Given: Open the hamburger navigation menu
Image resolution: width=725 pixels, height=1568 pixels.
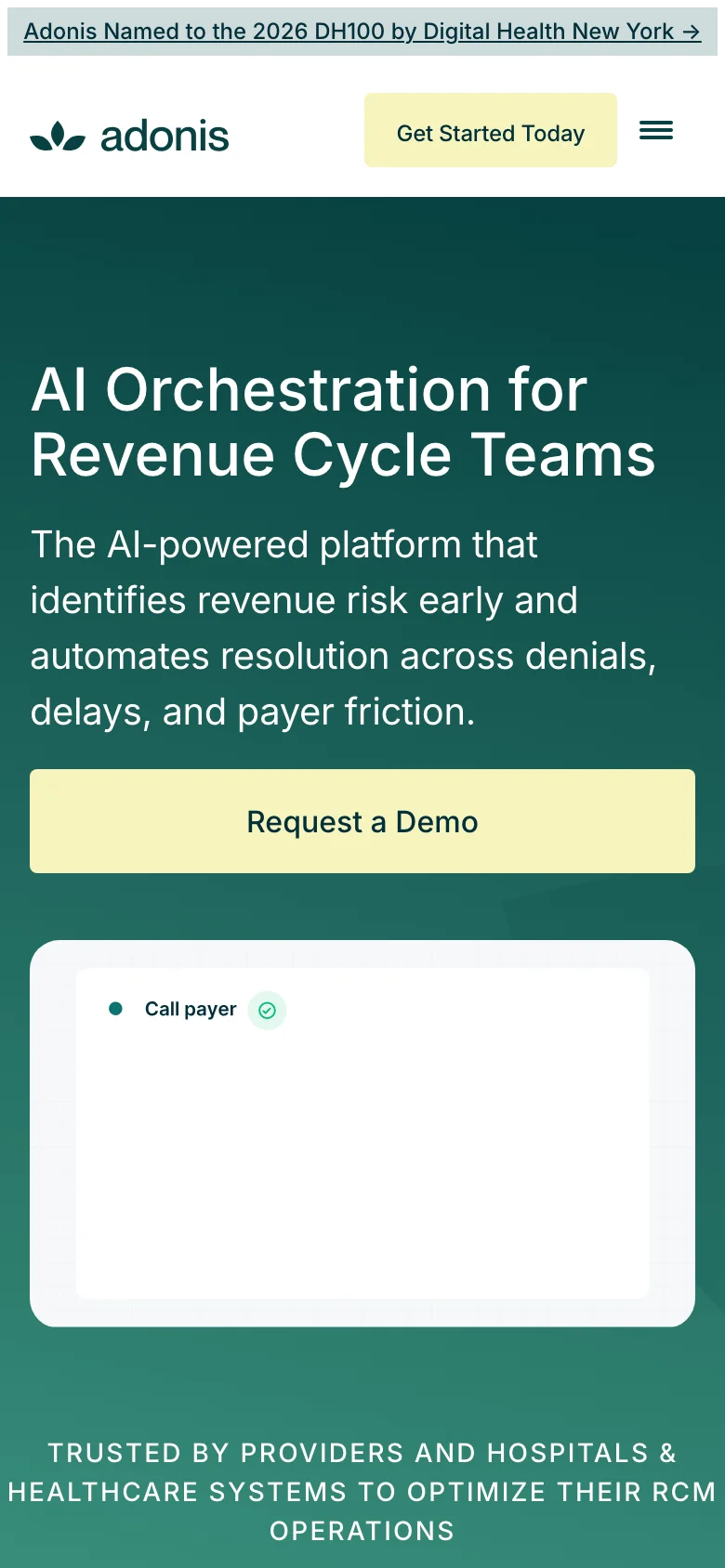Looking at the screenshot, I should [656, 131].
